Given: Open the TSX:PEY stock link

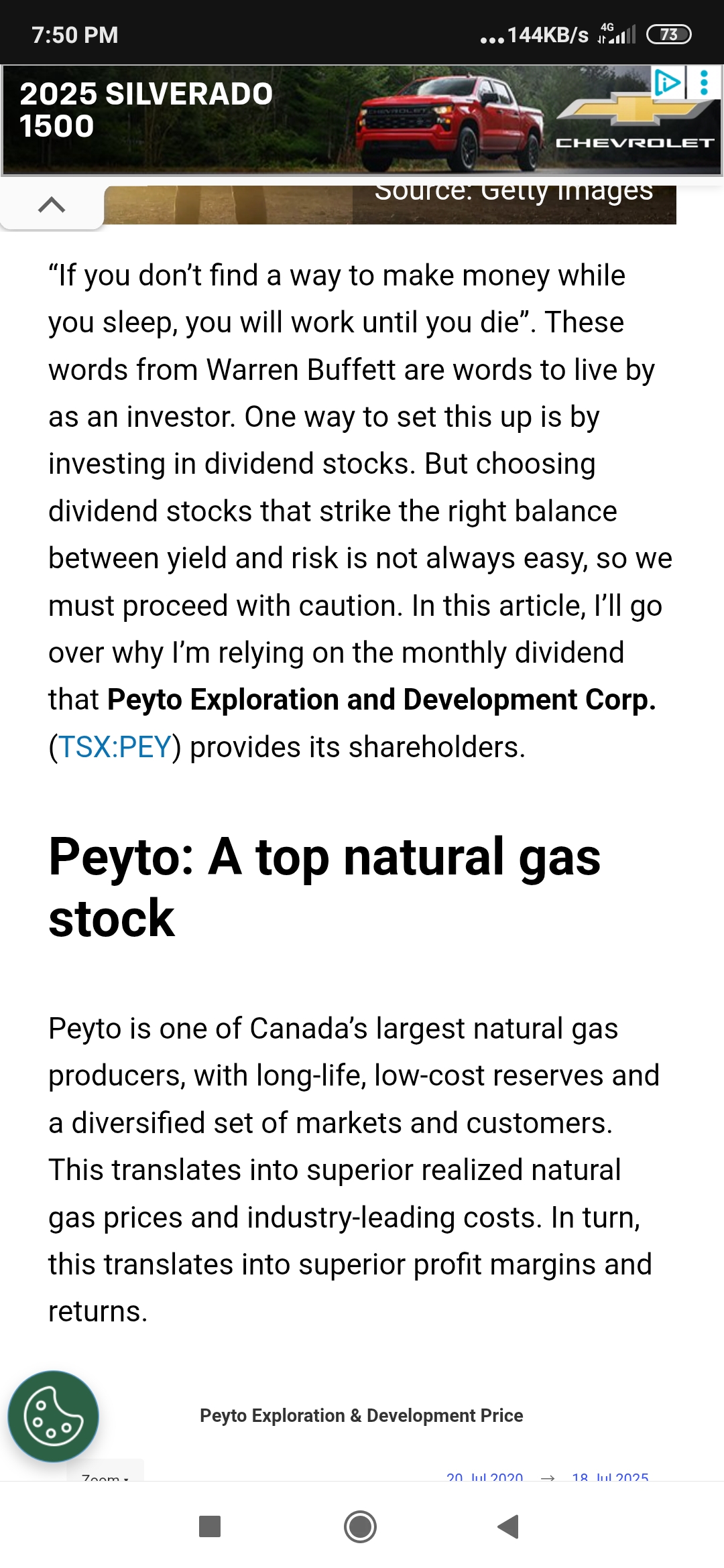Looking at the screenshot, I should [115, 747].
